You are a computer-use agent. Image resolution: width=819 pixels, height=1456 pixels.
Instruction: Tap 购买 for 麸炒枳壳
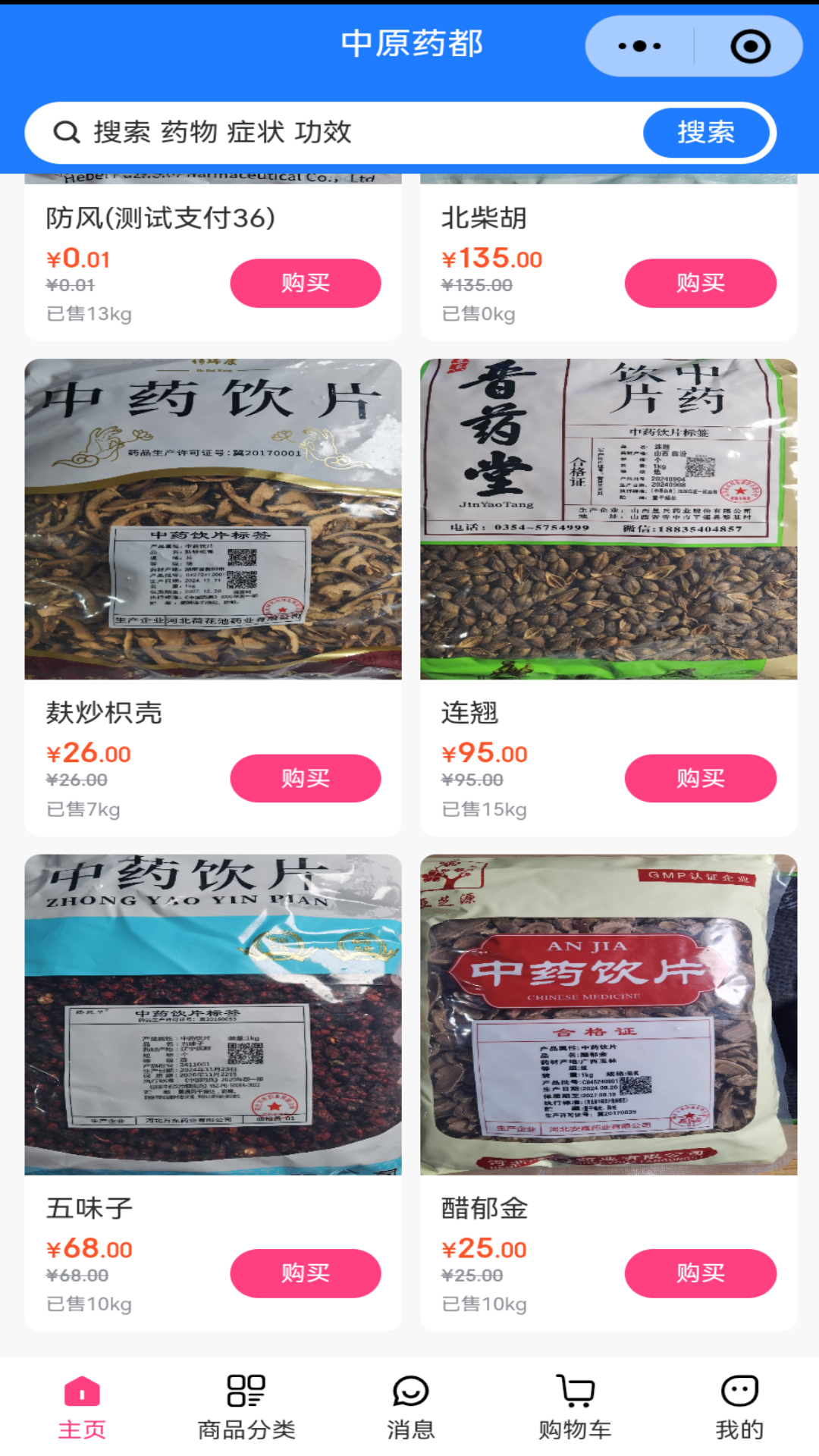click(305, 777)
